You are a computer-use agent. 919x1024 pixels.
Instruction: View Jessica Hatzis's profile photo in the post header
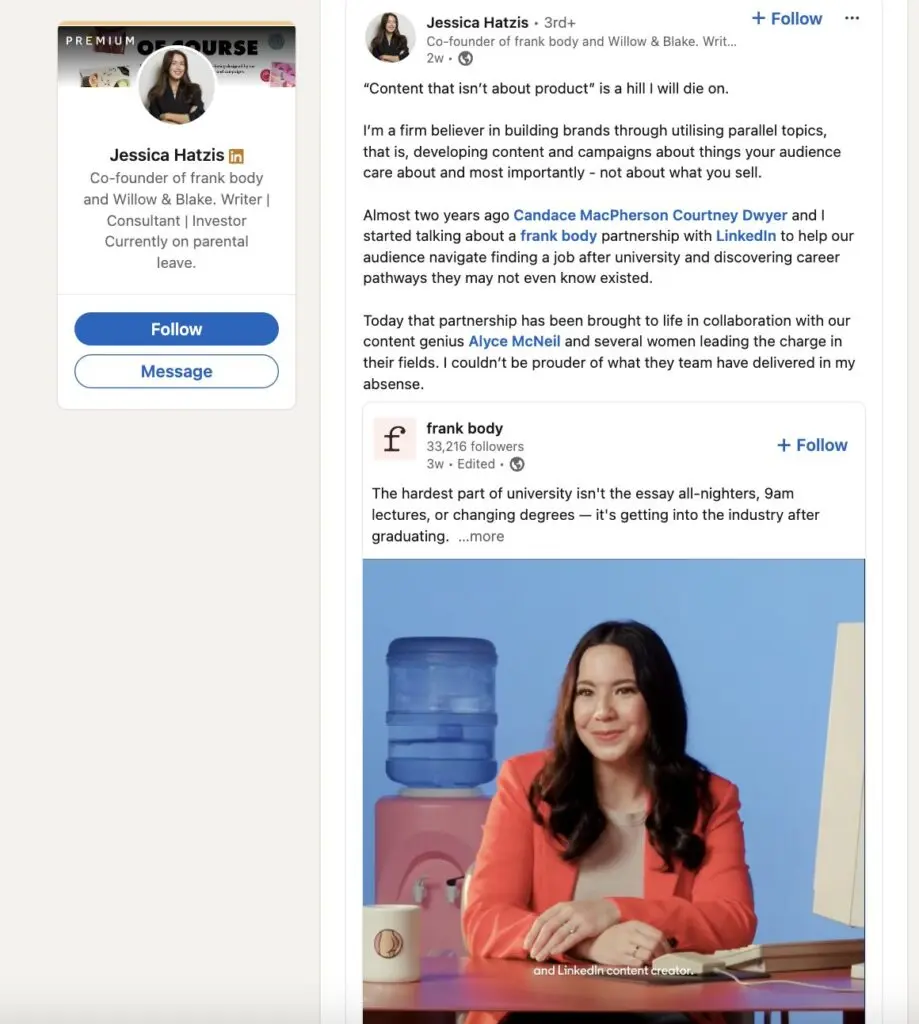(x=390, y=37)
